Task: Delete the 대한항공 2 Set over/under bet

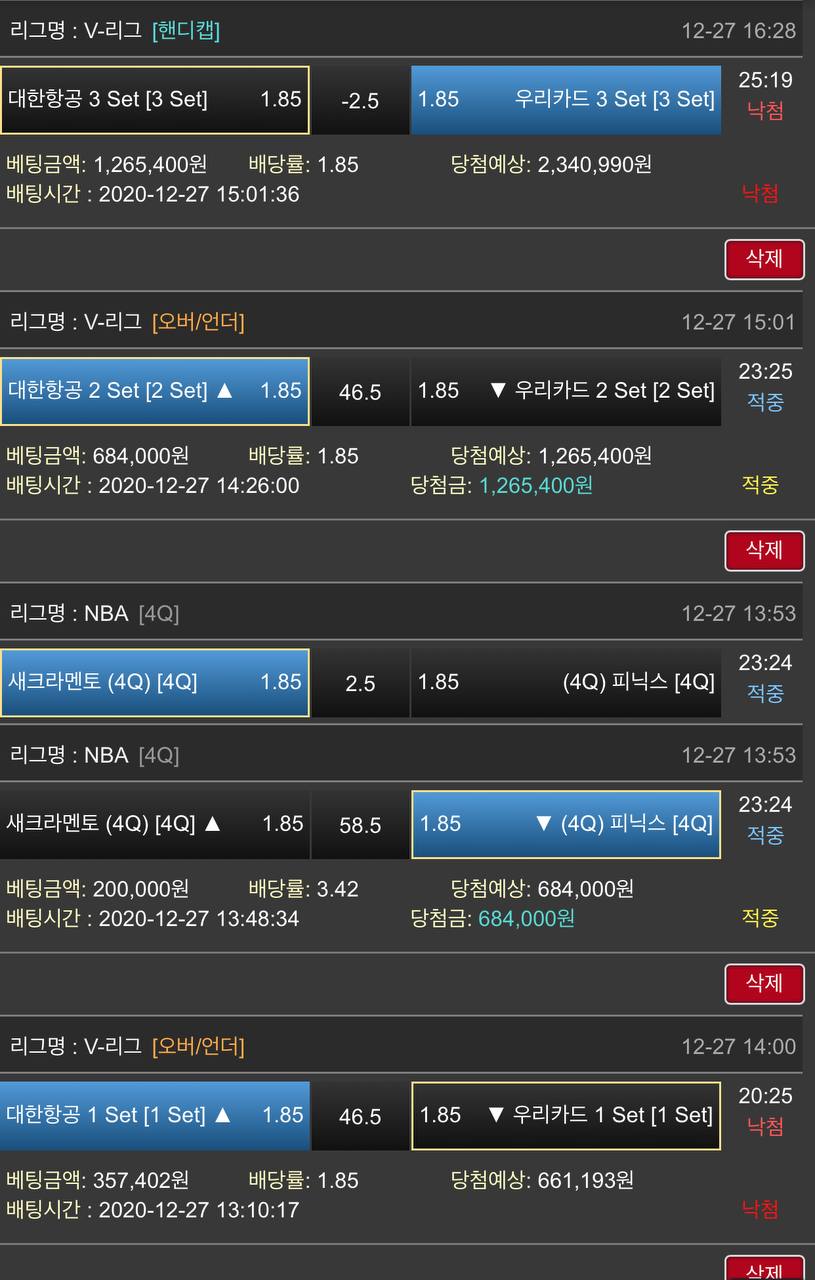Action: click(x=764, y=550)
